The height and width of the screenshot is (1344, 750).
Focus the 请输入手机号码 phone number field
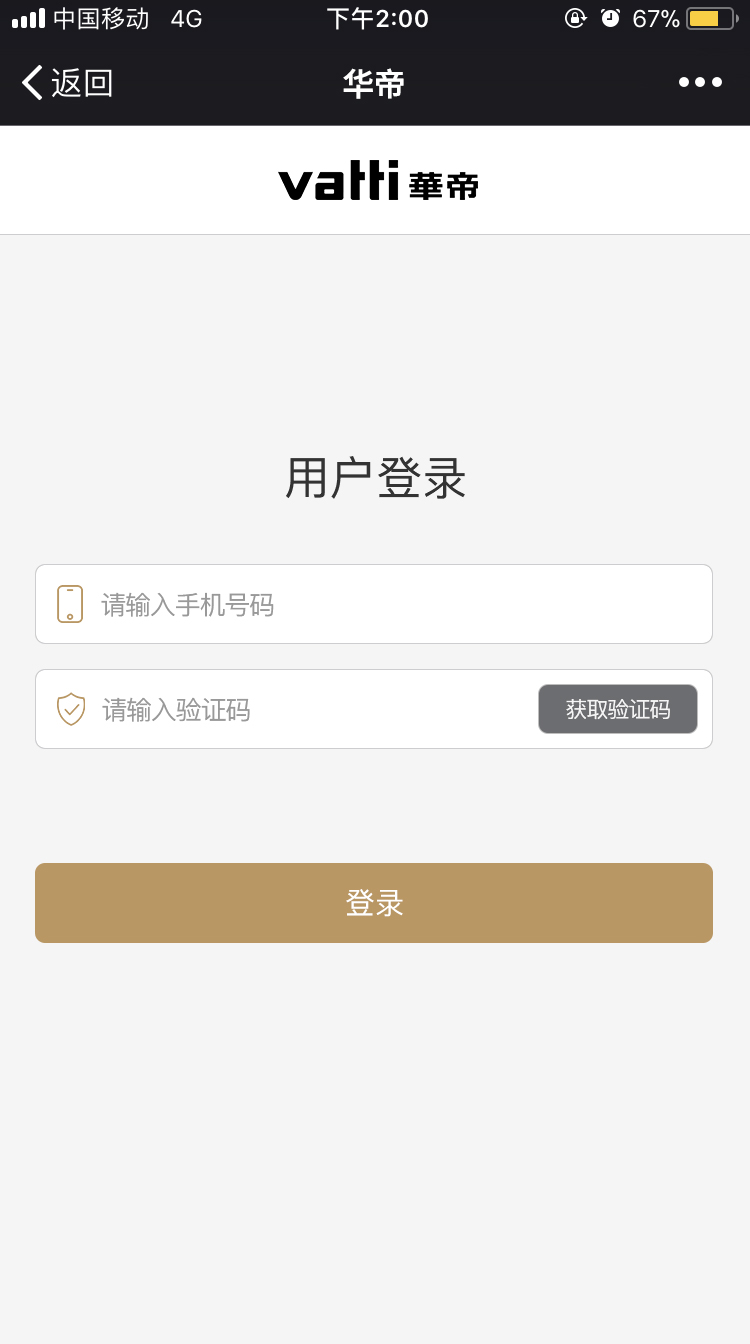pyautogui.click(x=390, y=605)
